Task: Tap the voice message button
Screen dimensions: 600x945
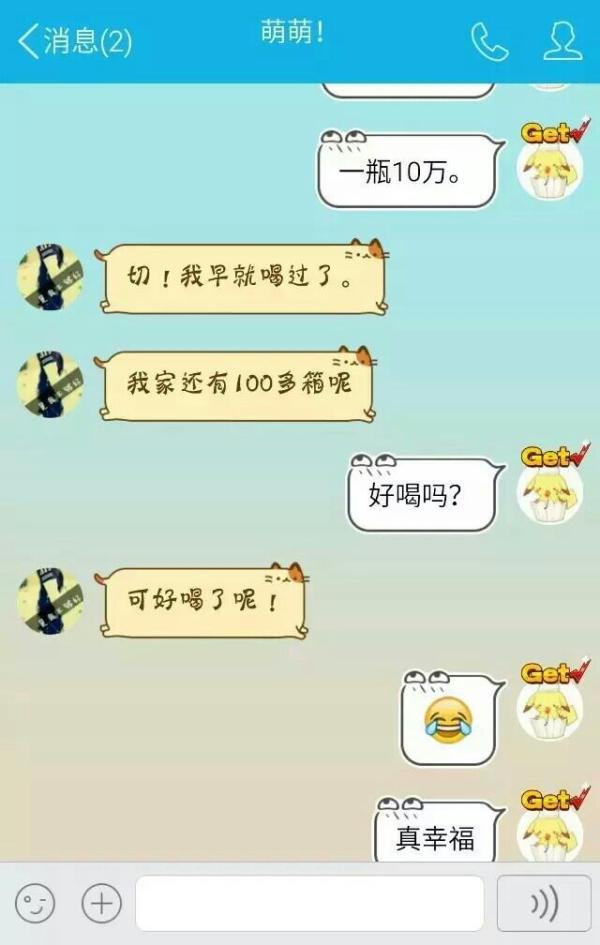Action: point(544,904)
